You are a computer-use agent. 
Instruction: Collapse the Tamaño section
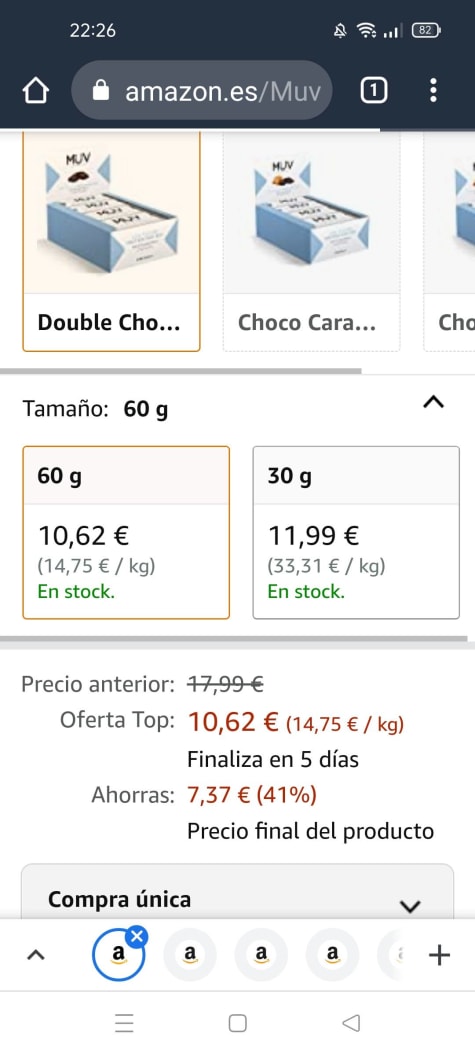[433, 403]
